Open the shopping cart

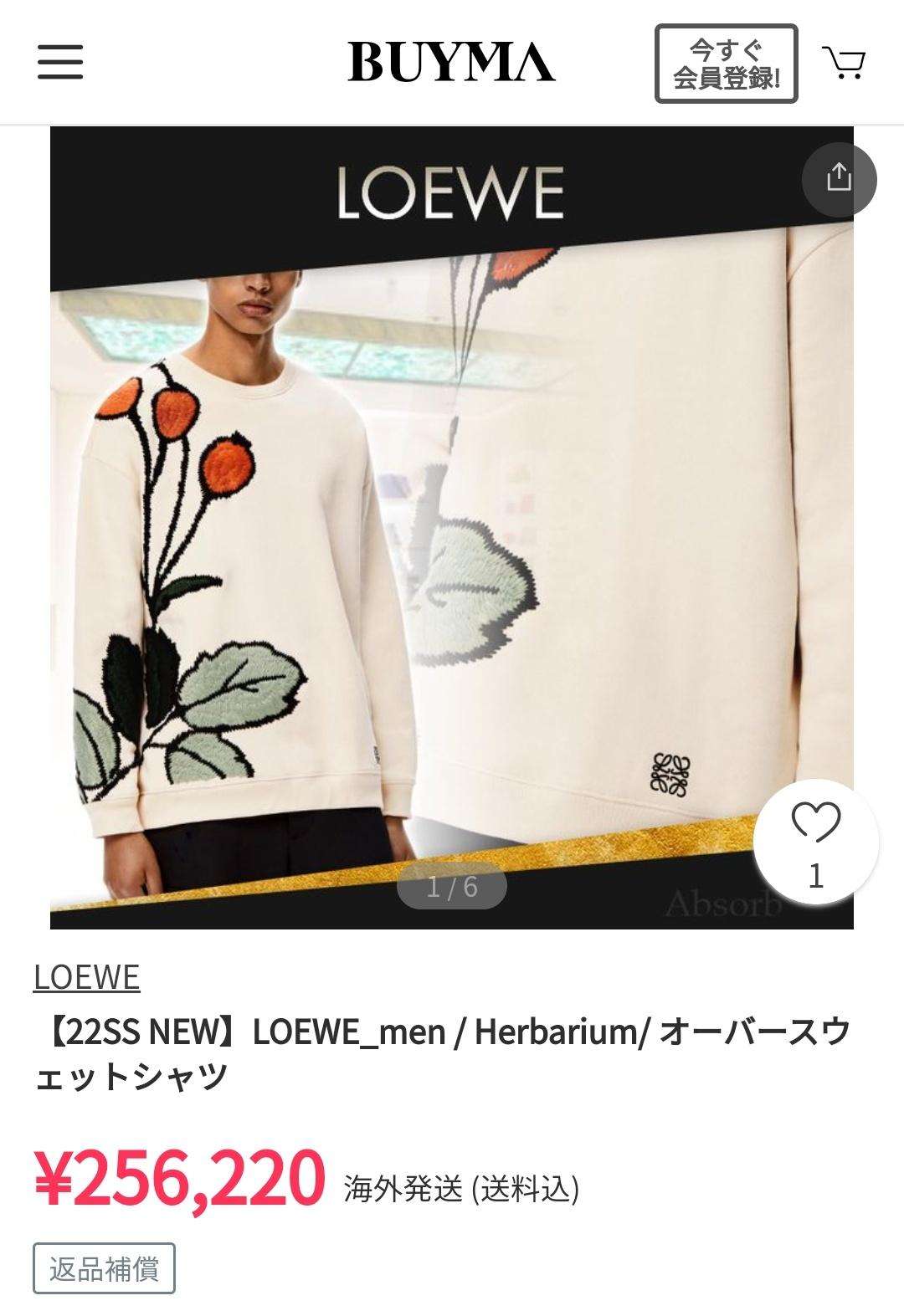tap(844, 63)
